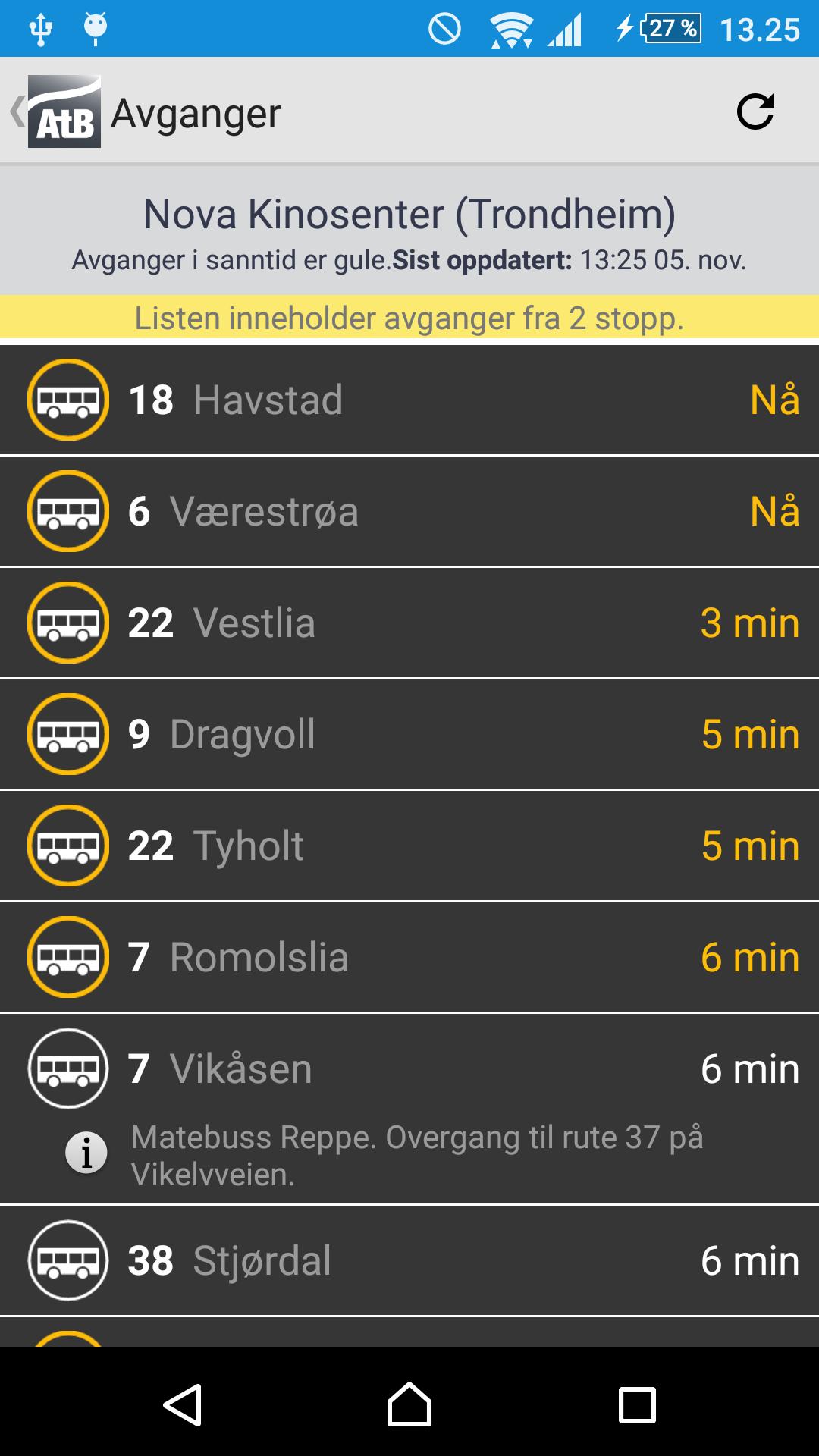Go to the home screen
819x1456 pixels.
click(409, 1404)
